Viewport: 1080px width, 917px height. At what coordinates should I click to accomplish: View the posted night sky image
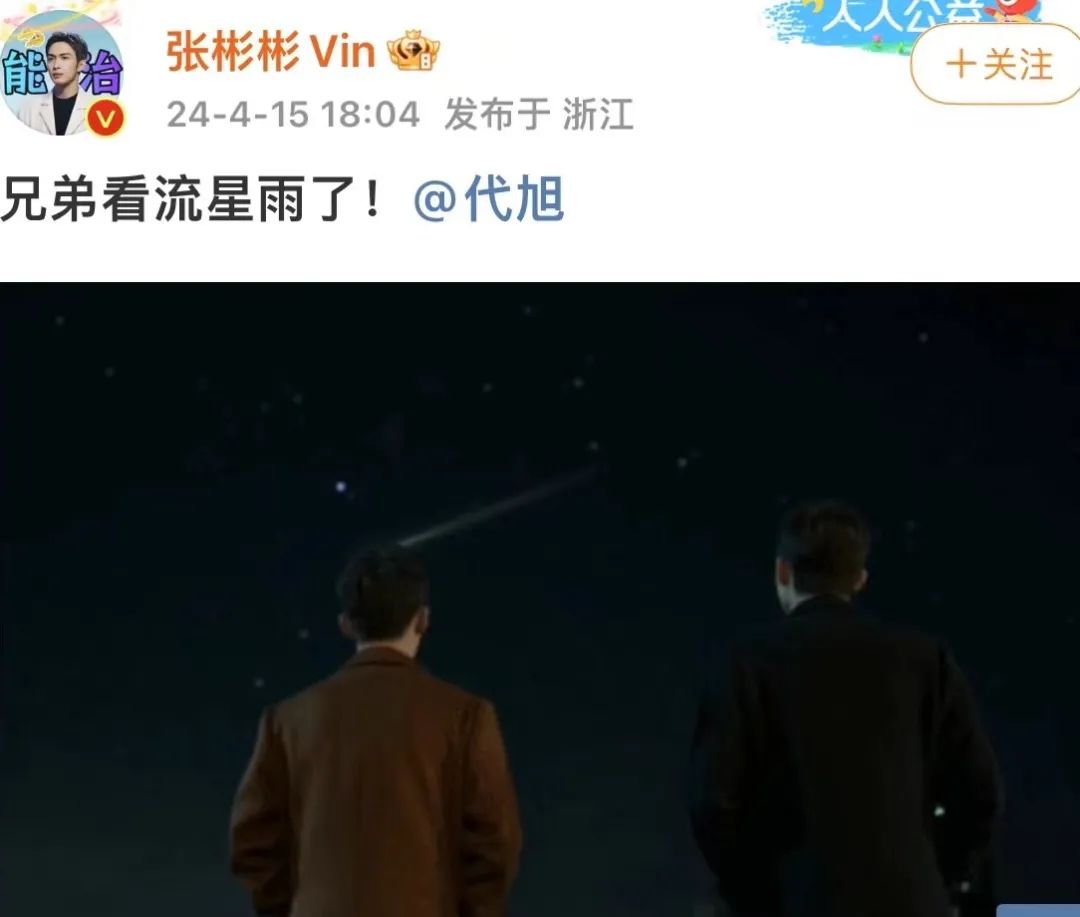point(540,600)
